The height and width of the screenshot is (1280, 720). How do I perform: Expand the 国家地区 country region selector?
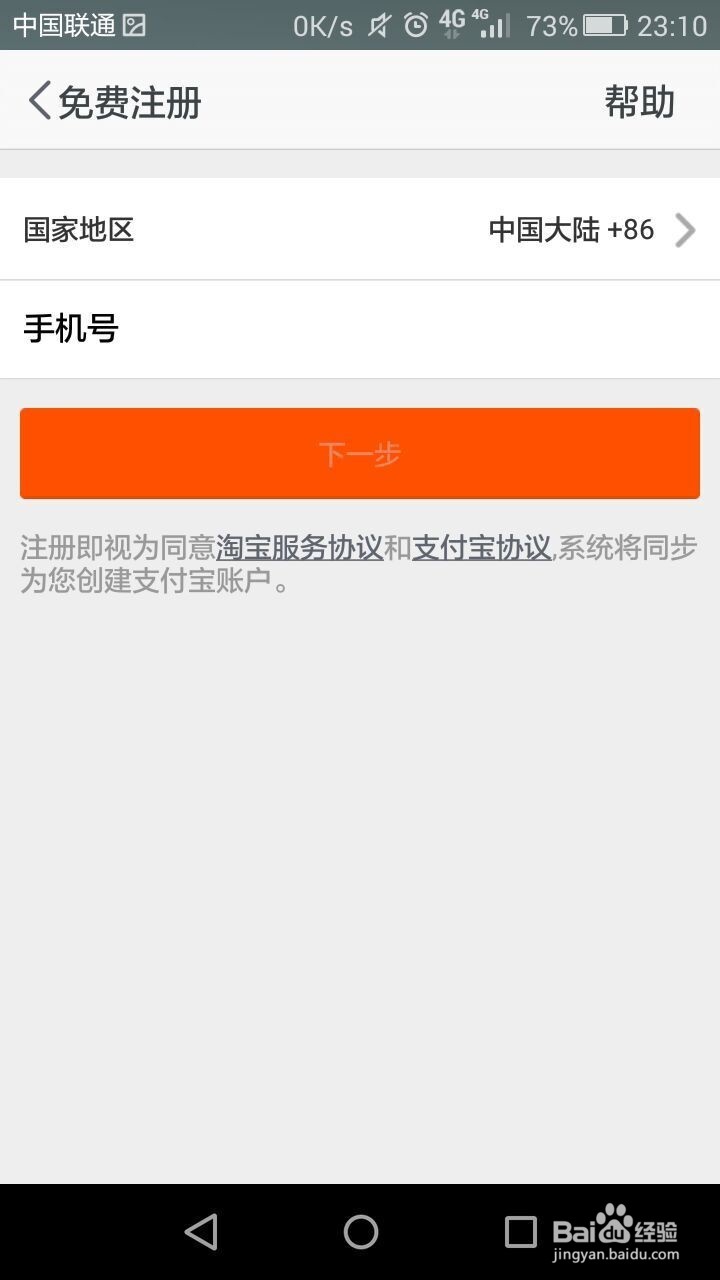[x=360, y=230]
